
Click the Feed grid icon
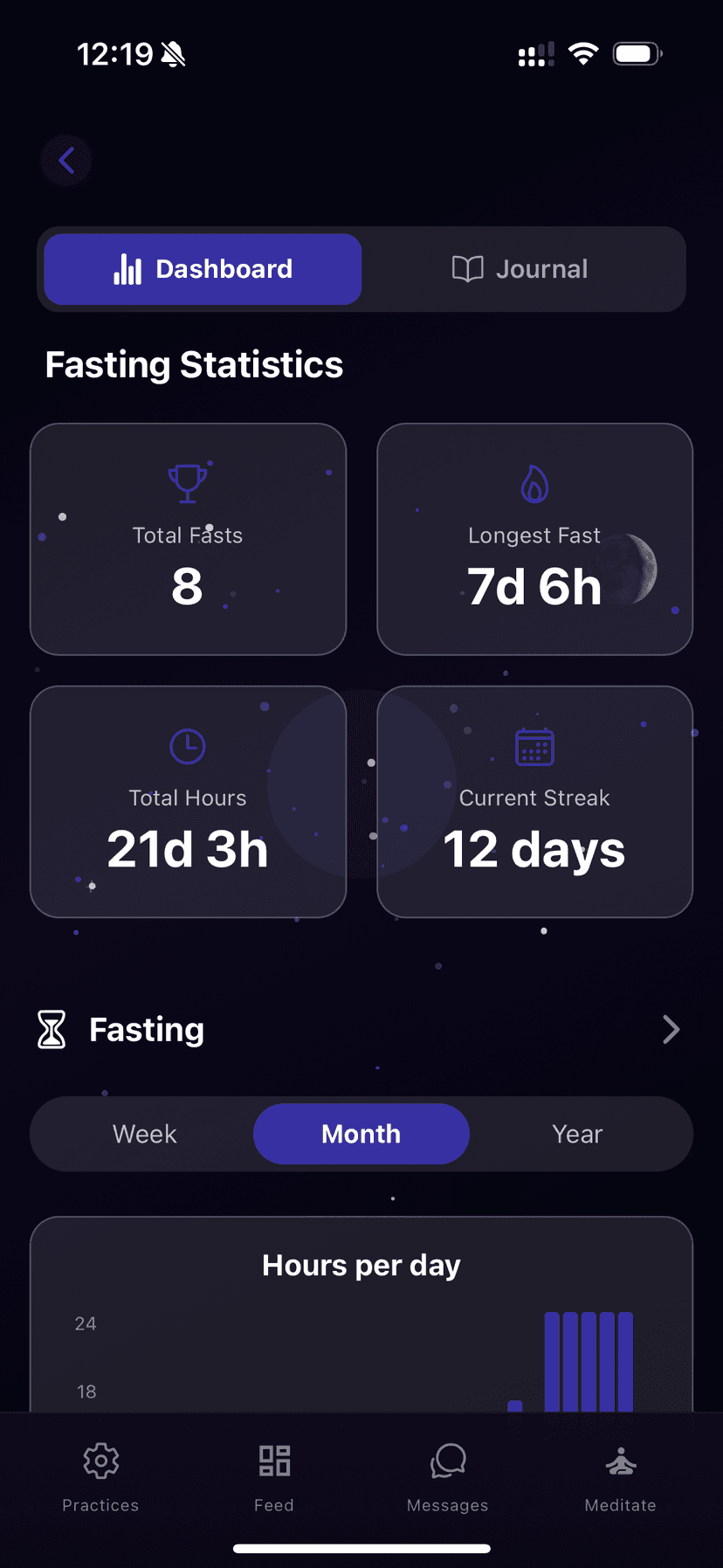coord(273,1461)
